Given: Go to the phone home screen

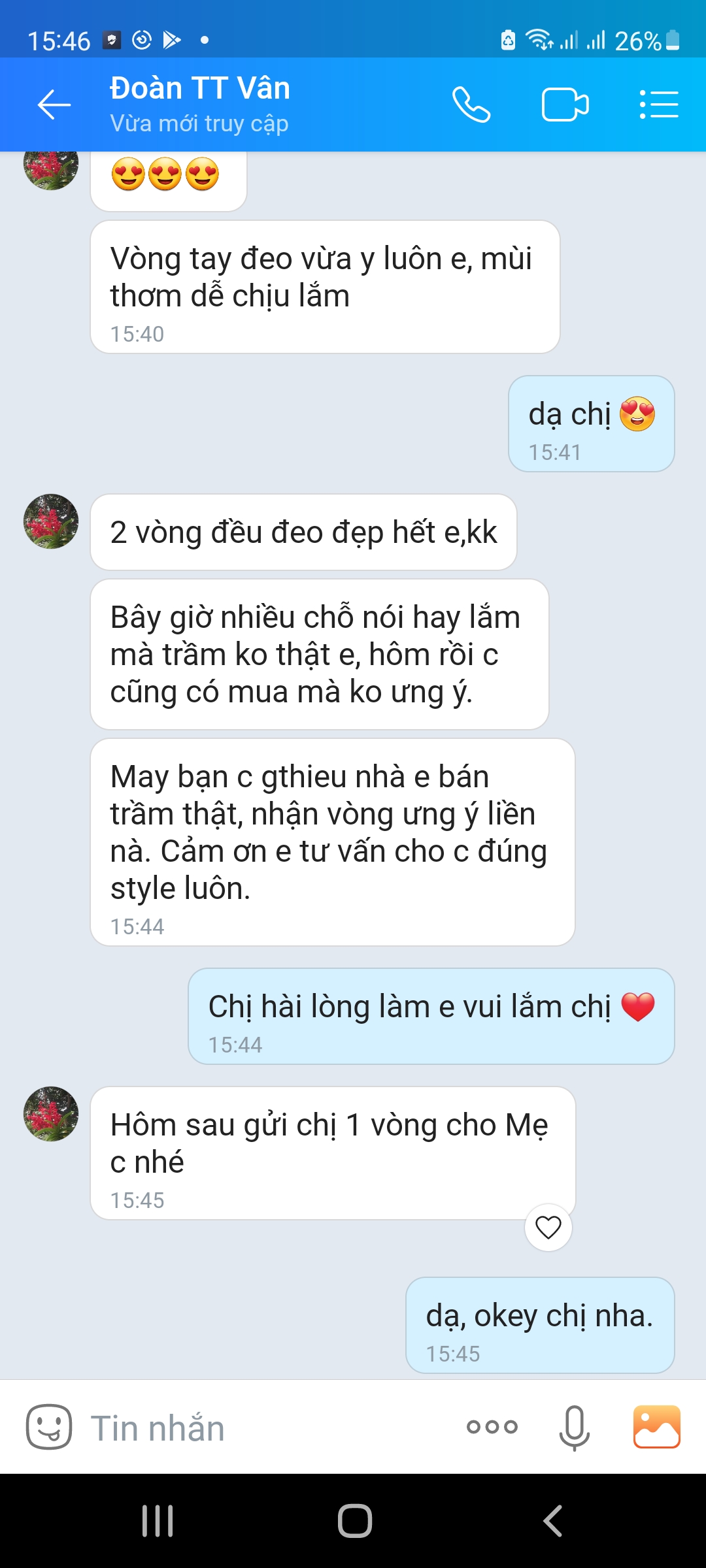Looking at the screenshot, I should coord(354,1520).
